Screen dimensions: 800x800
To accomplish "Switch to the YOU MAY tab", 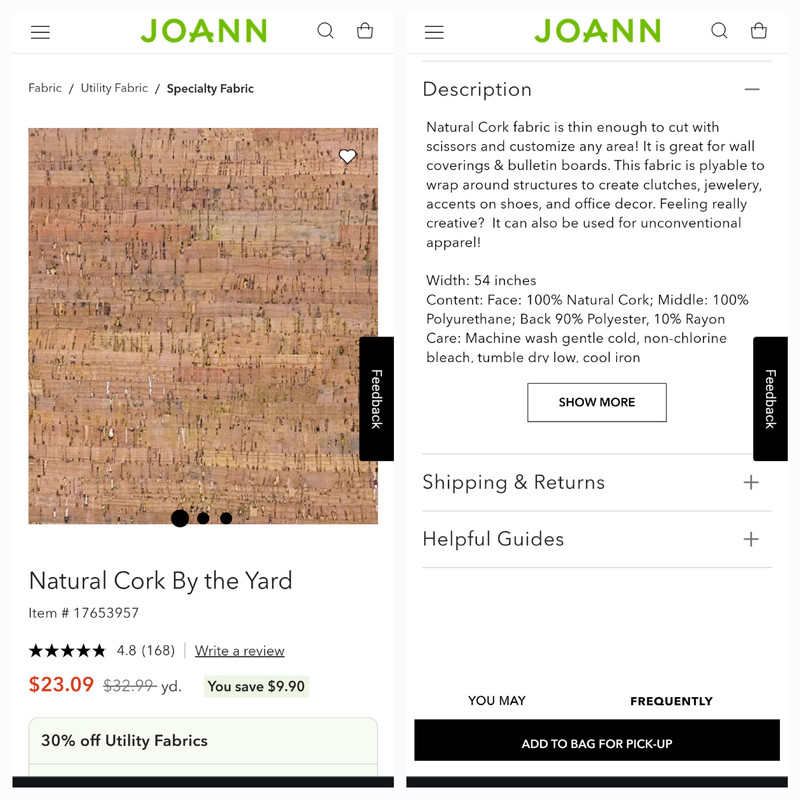I will [496, 701].
